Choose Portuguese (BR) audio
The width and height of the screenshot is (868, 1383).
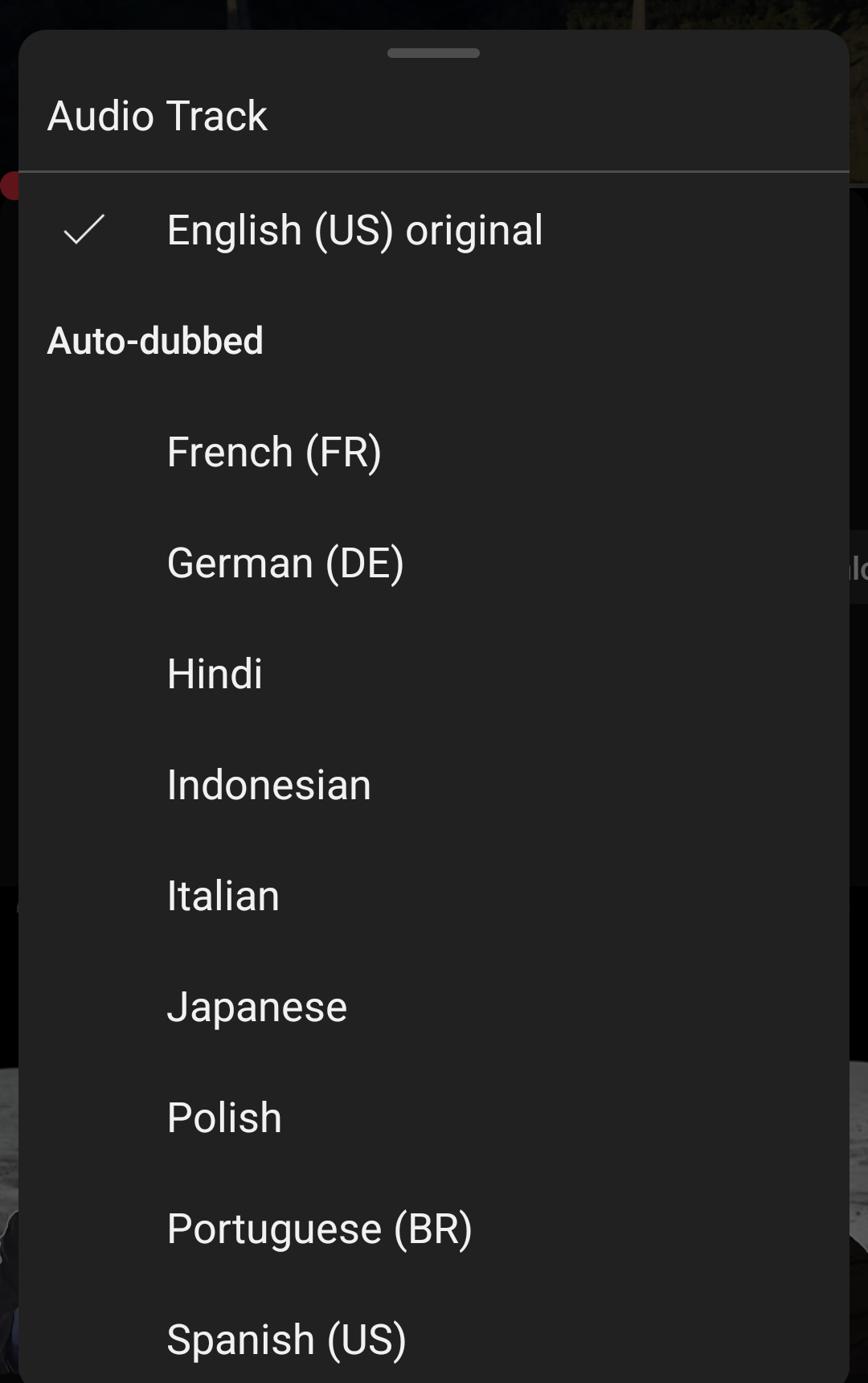click(320, 1229)
